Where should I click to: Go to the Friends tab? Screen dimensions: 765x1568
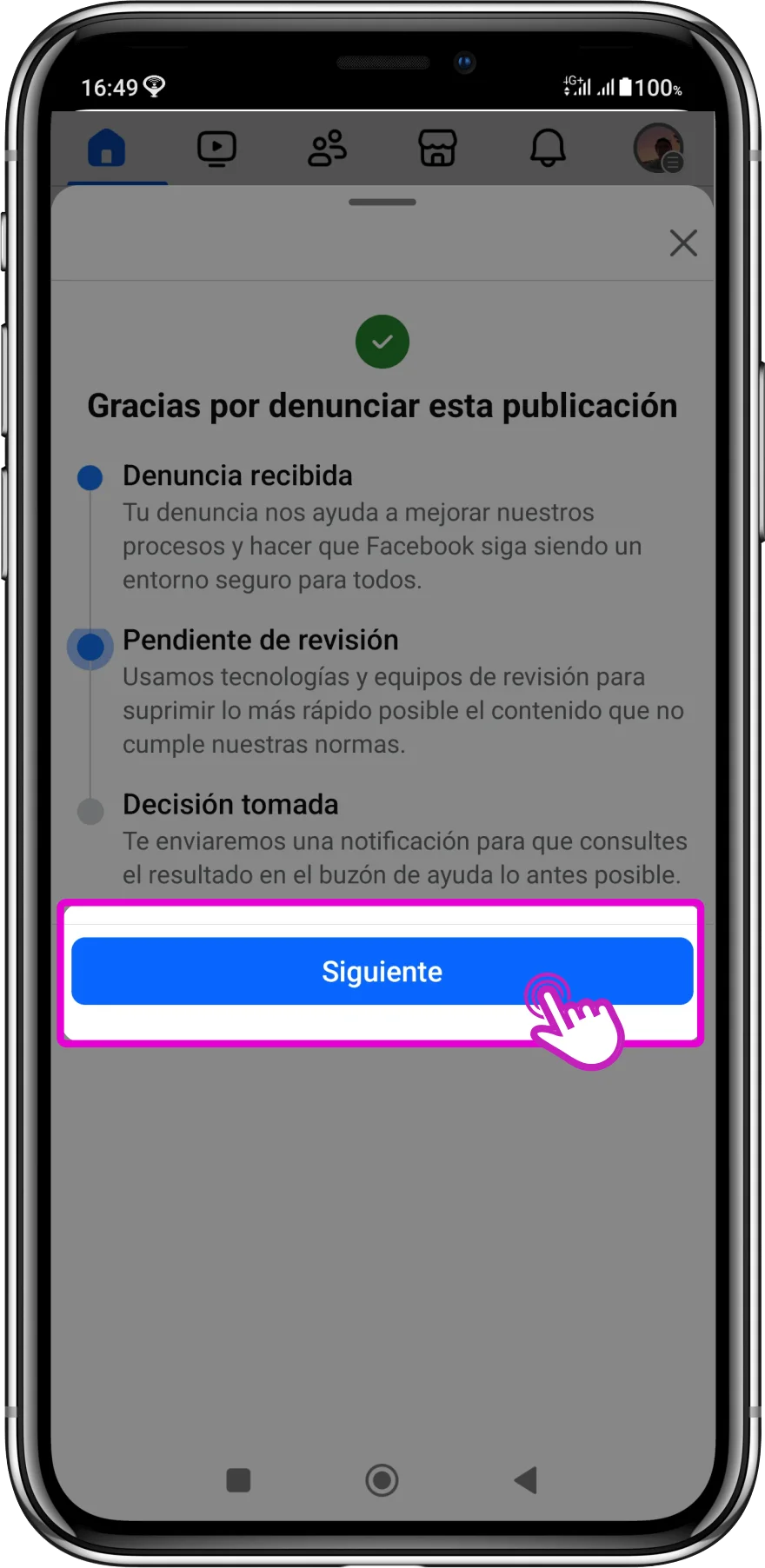pos(327,149)
